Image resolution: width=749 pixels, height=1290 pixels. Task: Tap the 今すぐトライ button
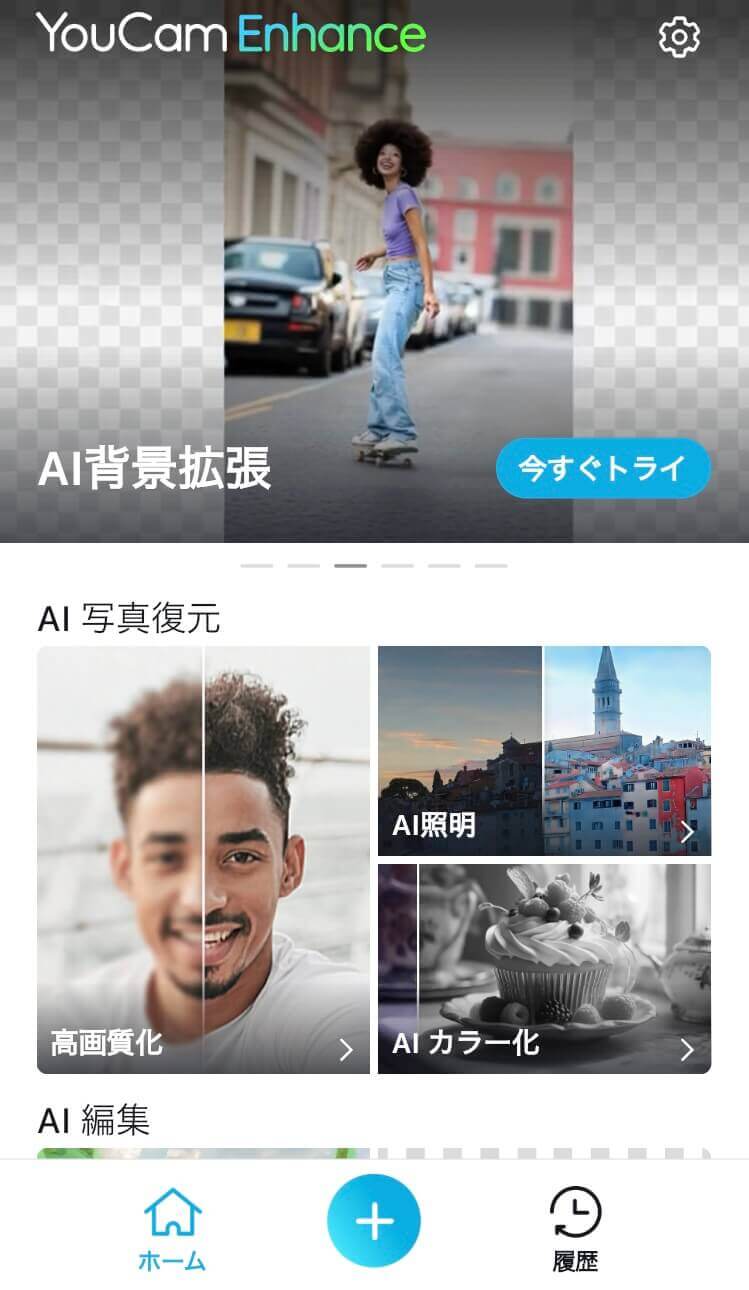pos(602,466)
